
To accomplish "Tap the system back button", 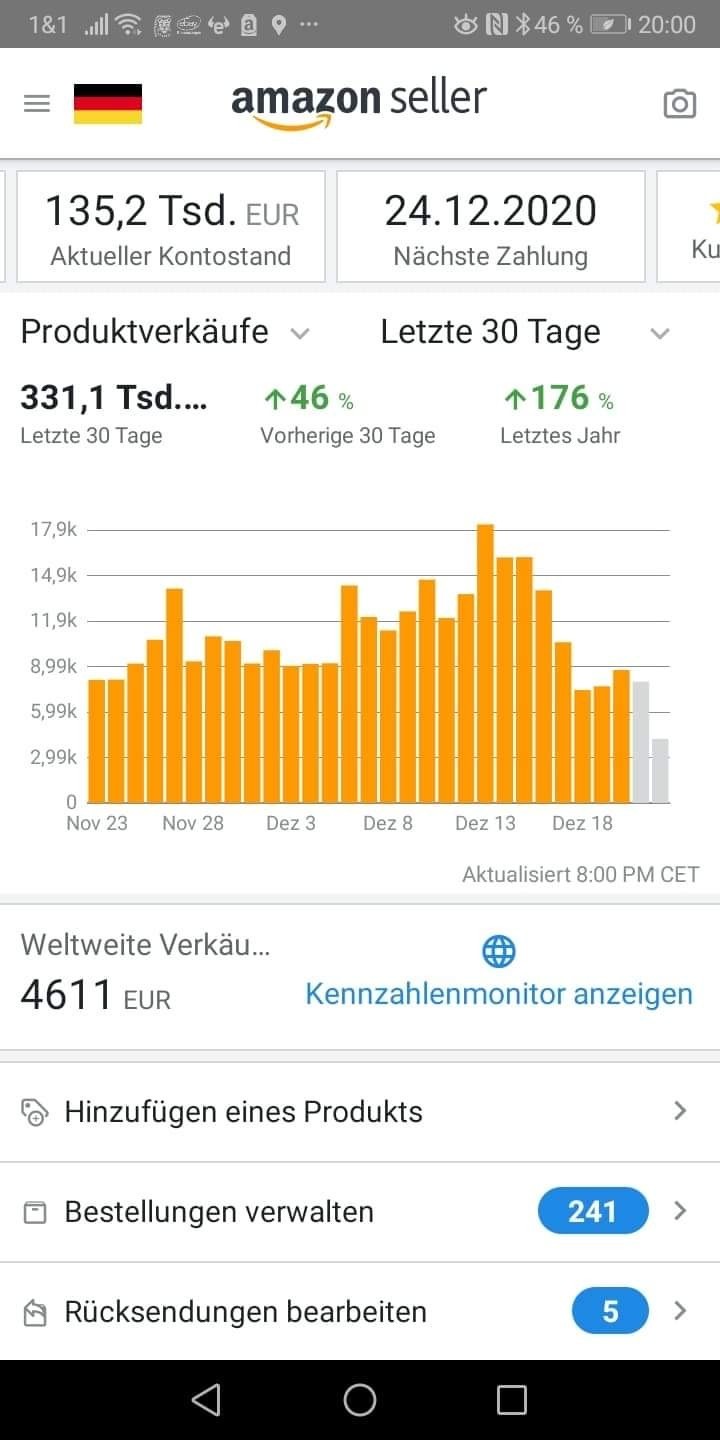I will [x=206, y=1400].
